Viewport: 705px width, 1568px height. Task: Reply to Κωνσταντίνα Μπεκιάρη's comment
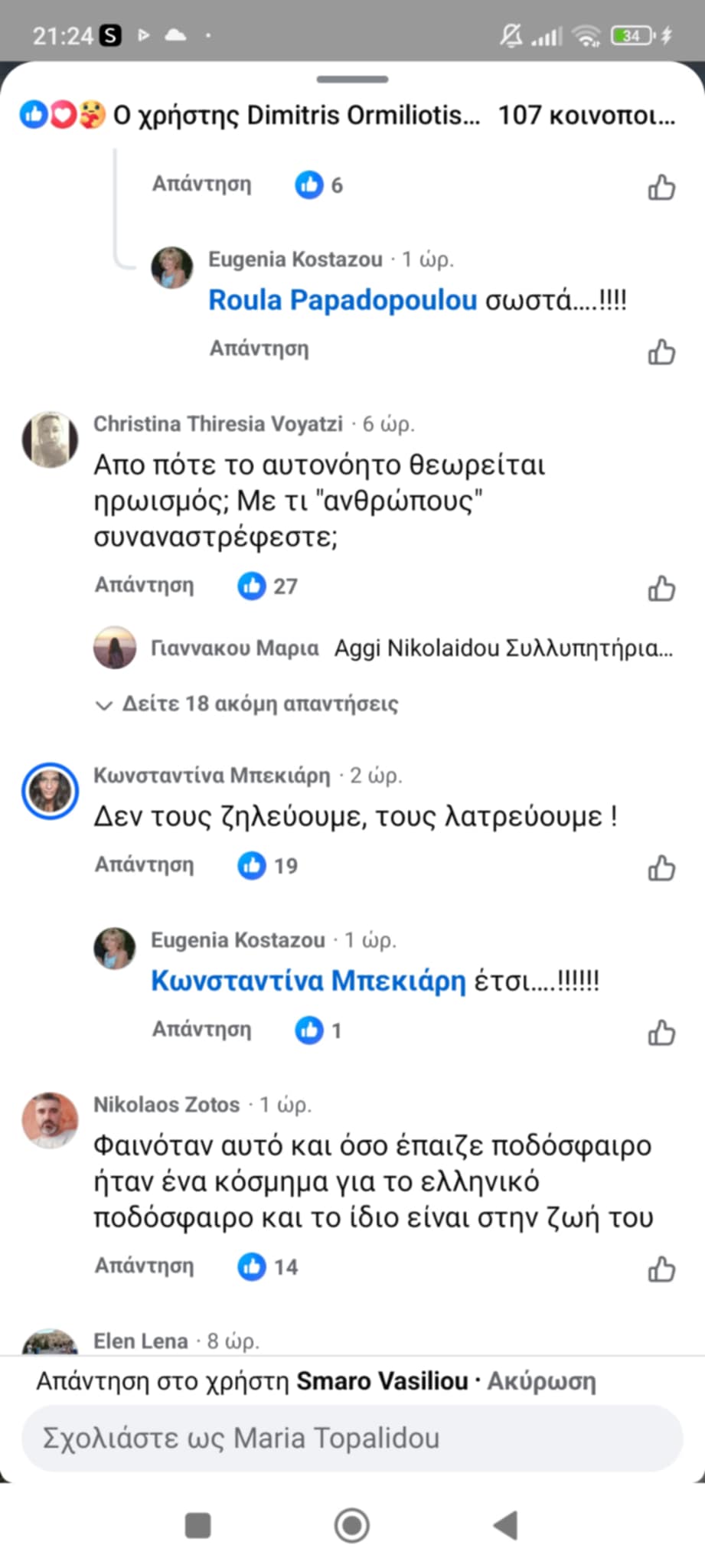(144, 865)
